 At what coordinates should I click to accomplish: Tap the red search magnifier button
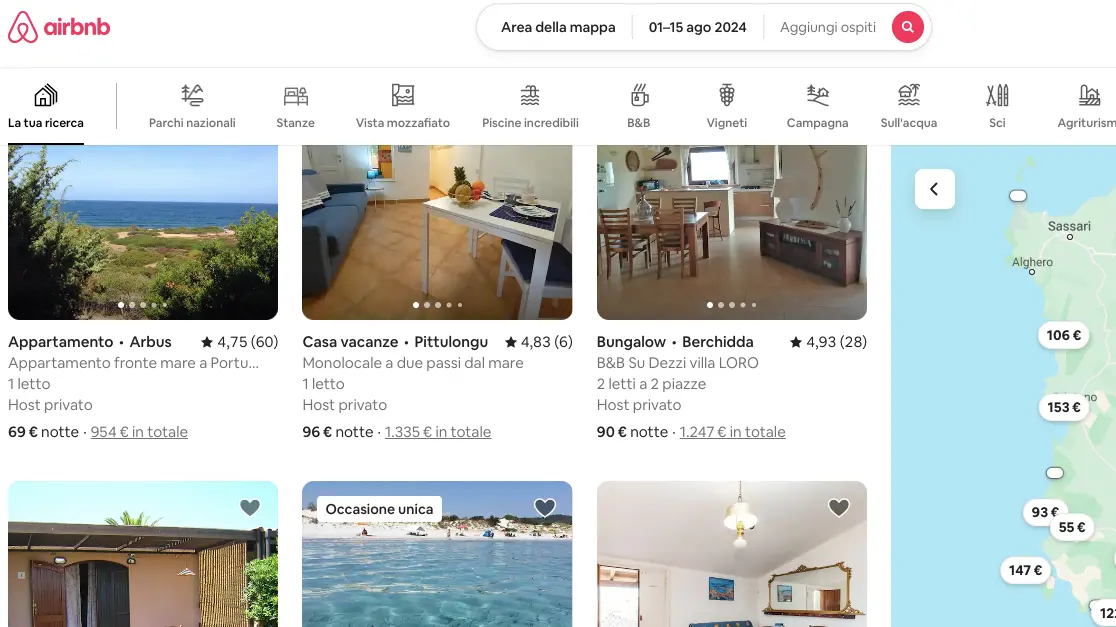pos(907,27)
